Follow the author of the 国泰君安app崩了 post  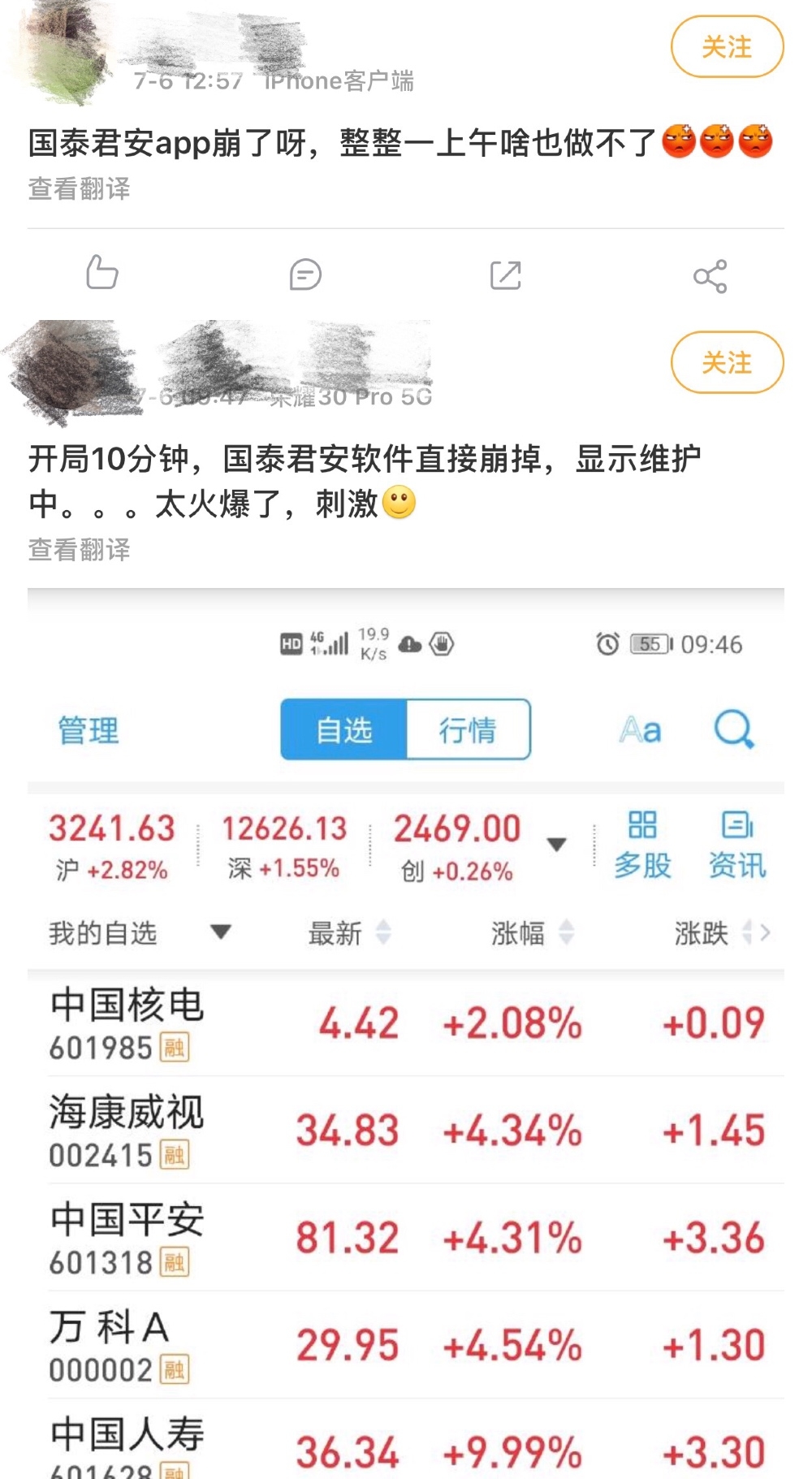tap(726, 47)
